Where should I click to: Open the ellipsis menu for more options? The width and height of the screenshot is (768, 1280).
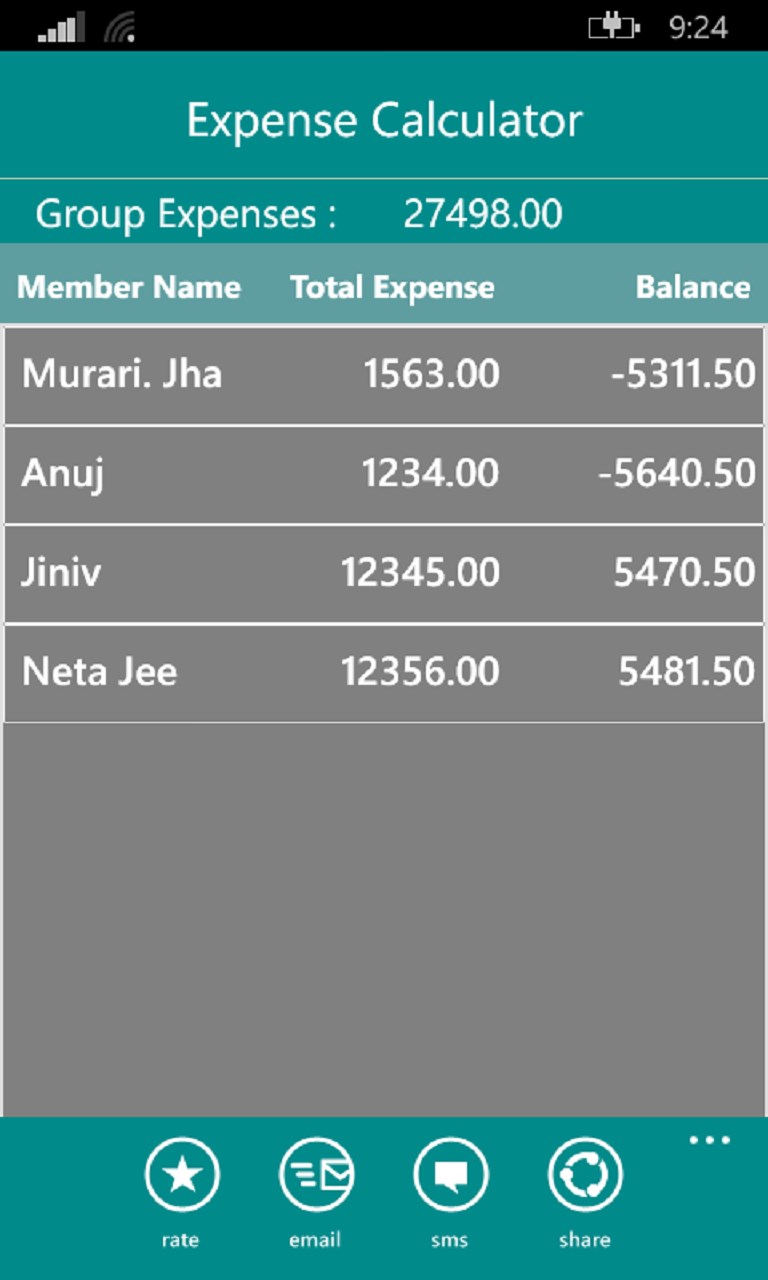710,1139
